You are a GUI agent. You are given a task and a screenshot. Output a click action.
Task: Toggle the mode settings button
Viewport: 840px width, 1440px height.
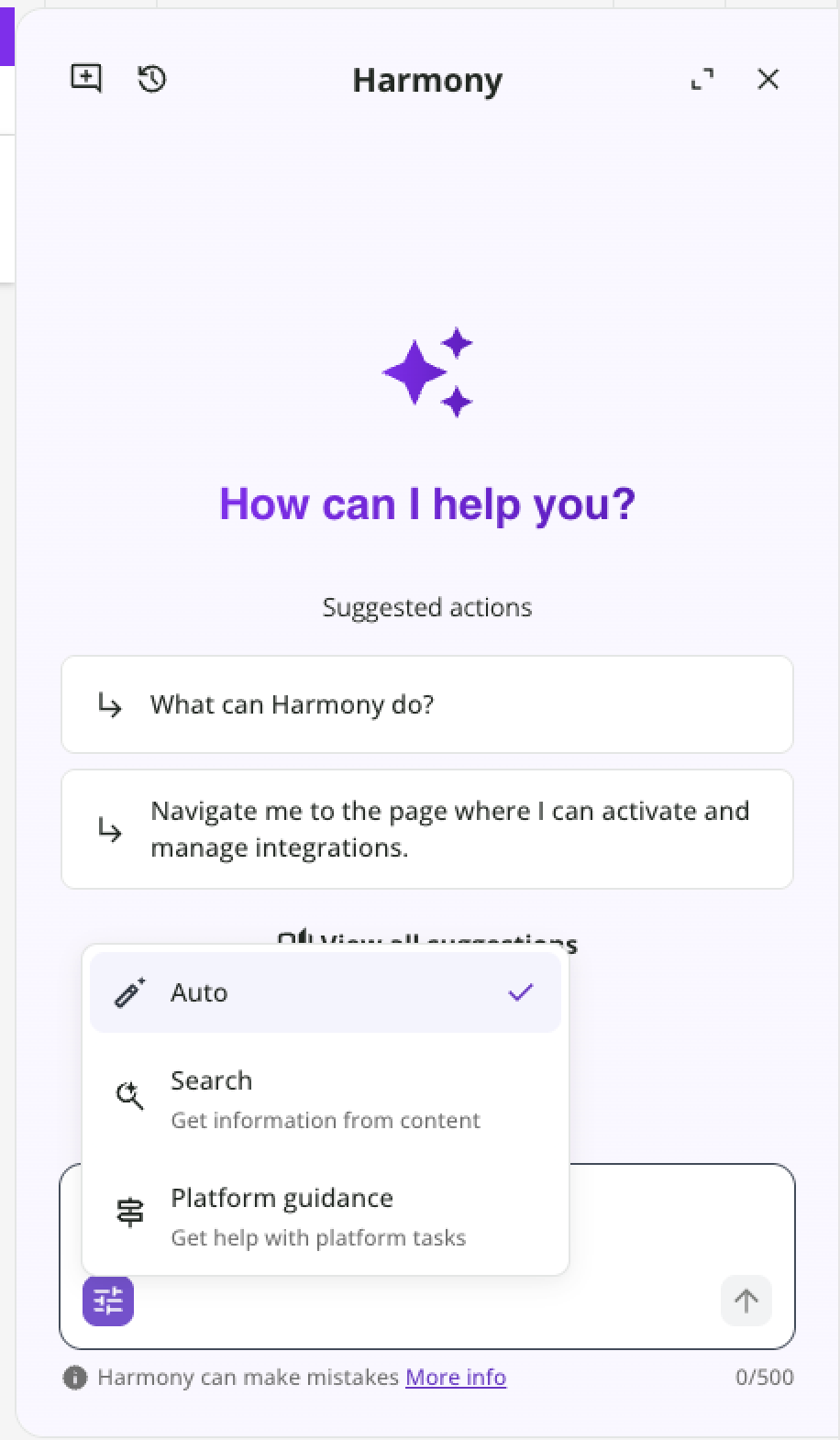tap(108, 1301)
